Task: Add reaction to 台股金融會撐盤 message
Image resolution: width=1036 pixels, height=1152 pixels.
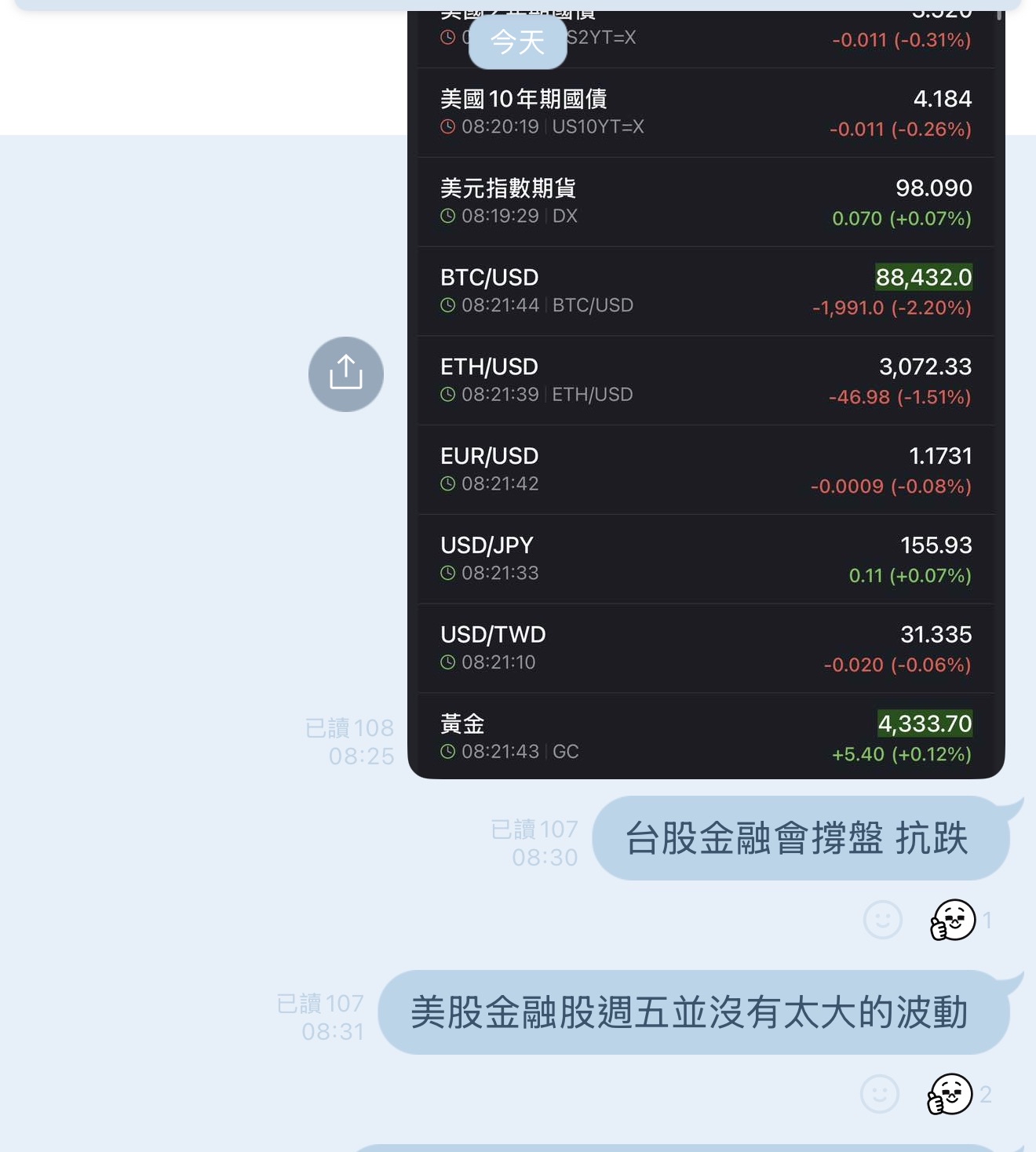Action: tap(882, 920)
